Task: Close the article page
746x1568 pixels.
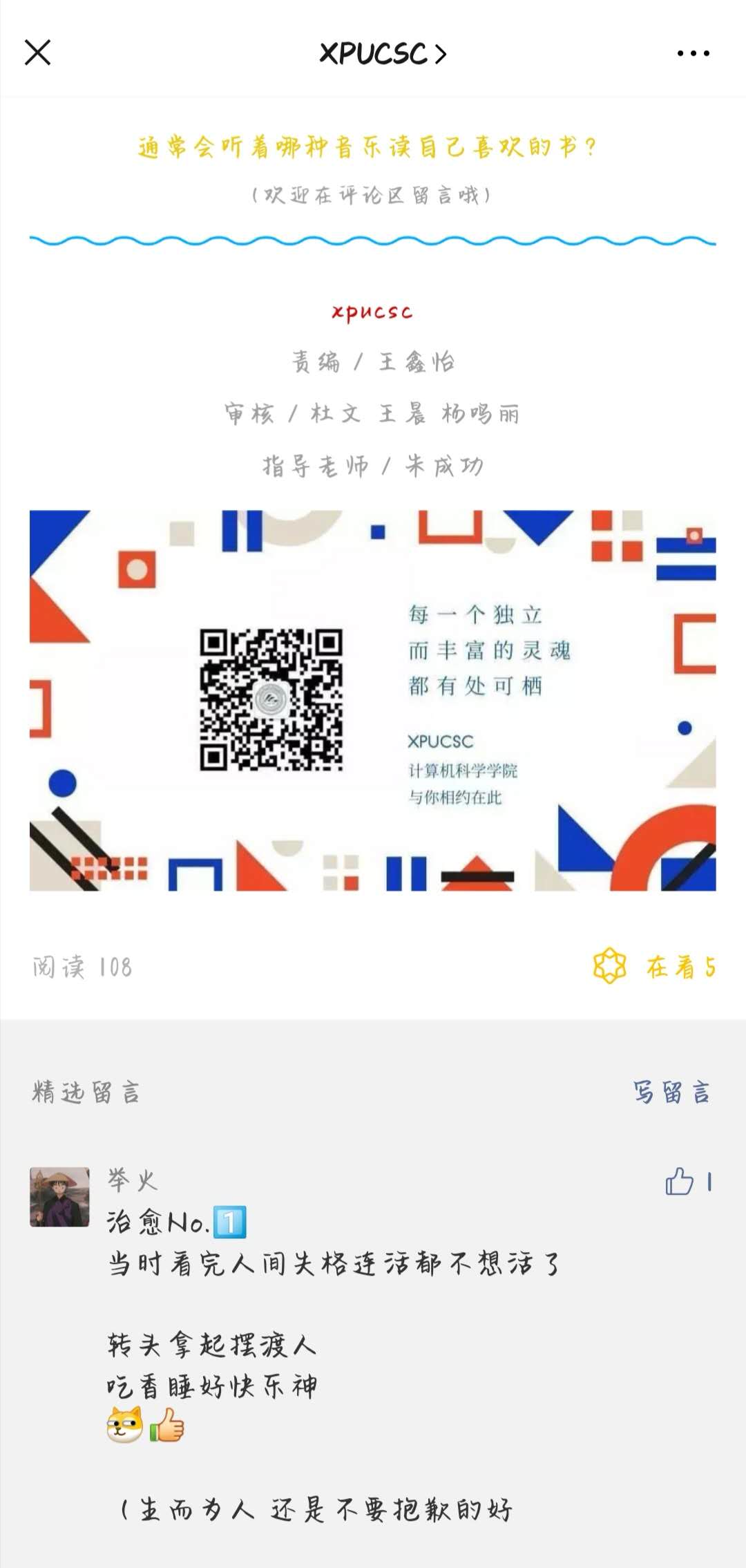Action: (x=38, y=53)
